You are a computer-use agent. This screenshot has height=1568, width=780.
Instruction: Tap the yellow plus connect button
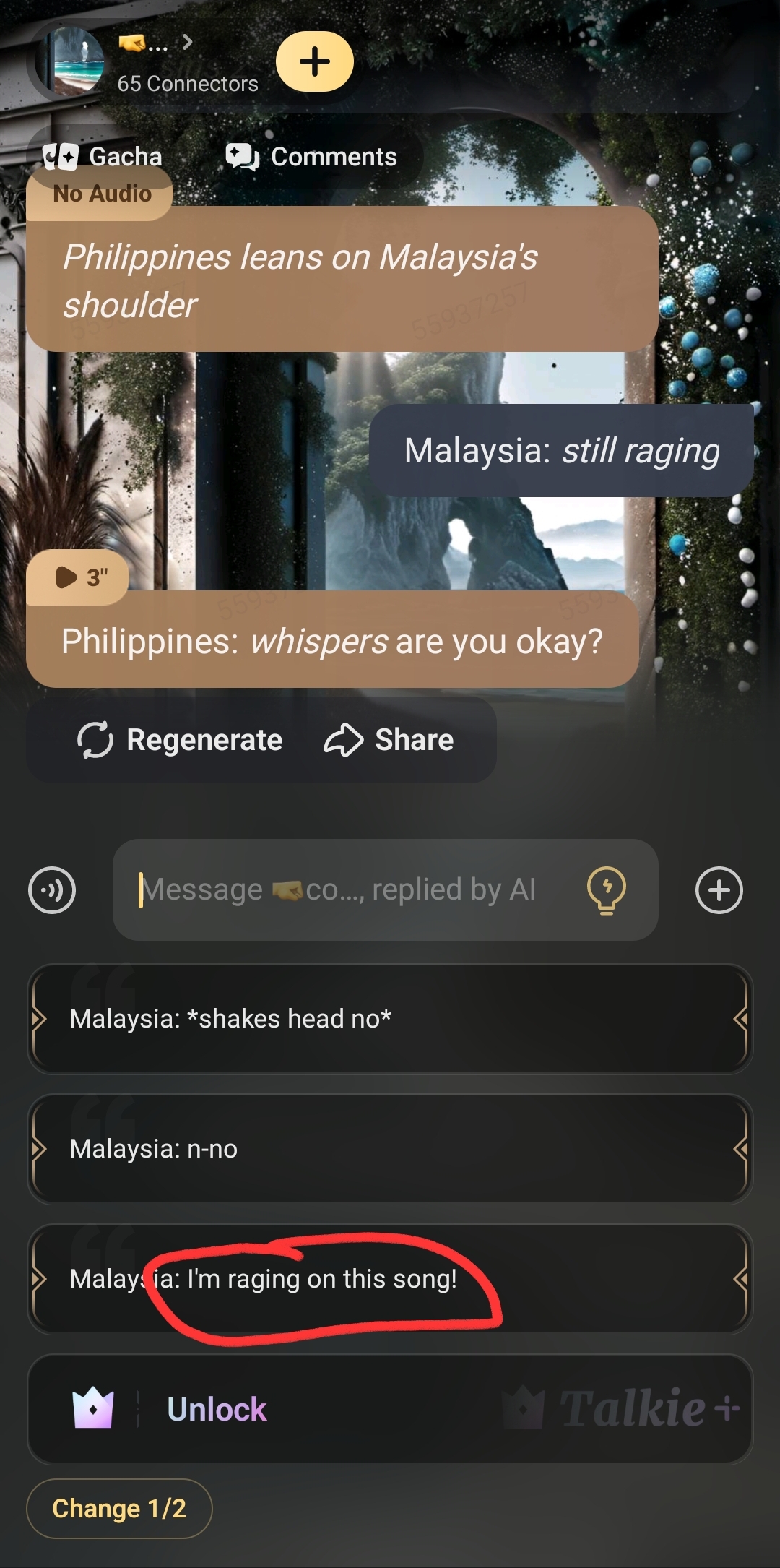click(315, 61)
